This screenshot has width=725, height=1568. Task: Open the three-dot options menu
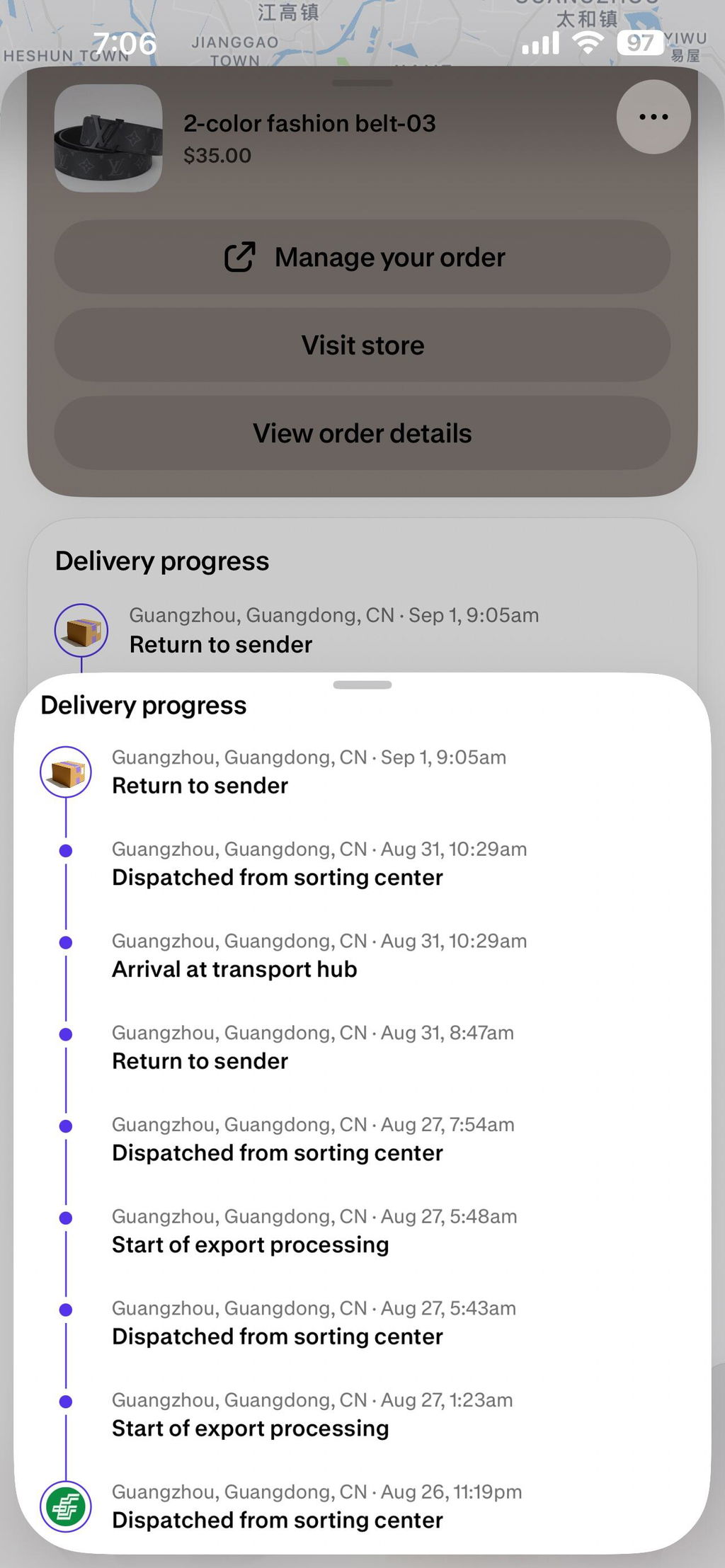653,117
